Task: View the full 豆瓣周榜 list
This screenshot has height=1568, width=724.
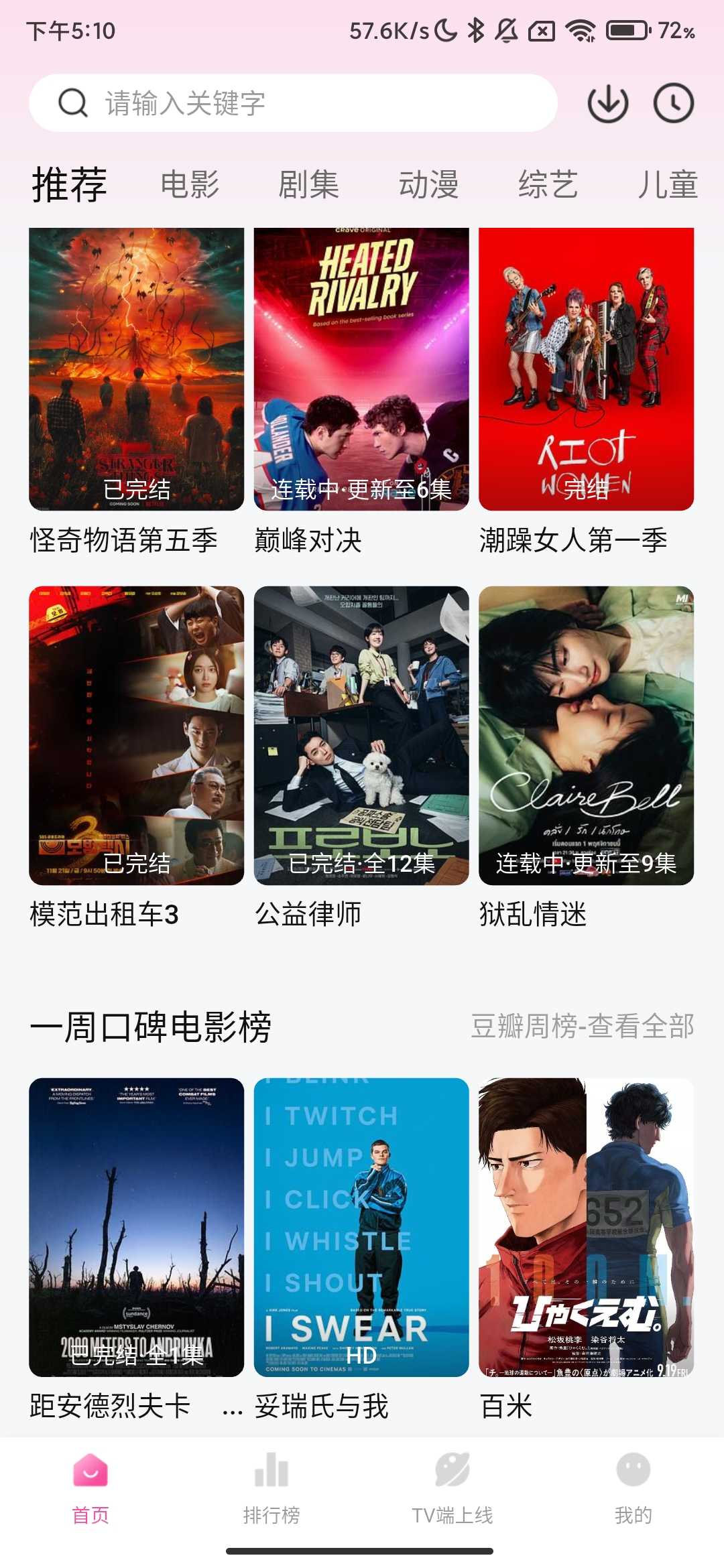Action: [582, 1026]
